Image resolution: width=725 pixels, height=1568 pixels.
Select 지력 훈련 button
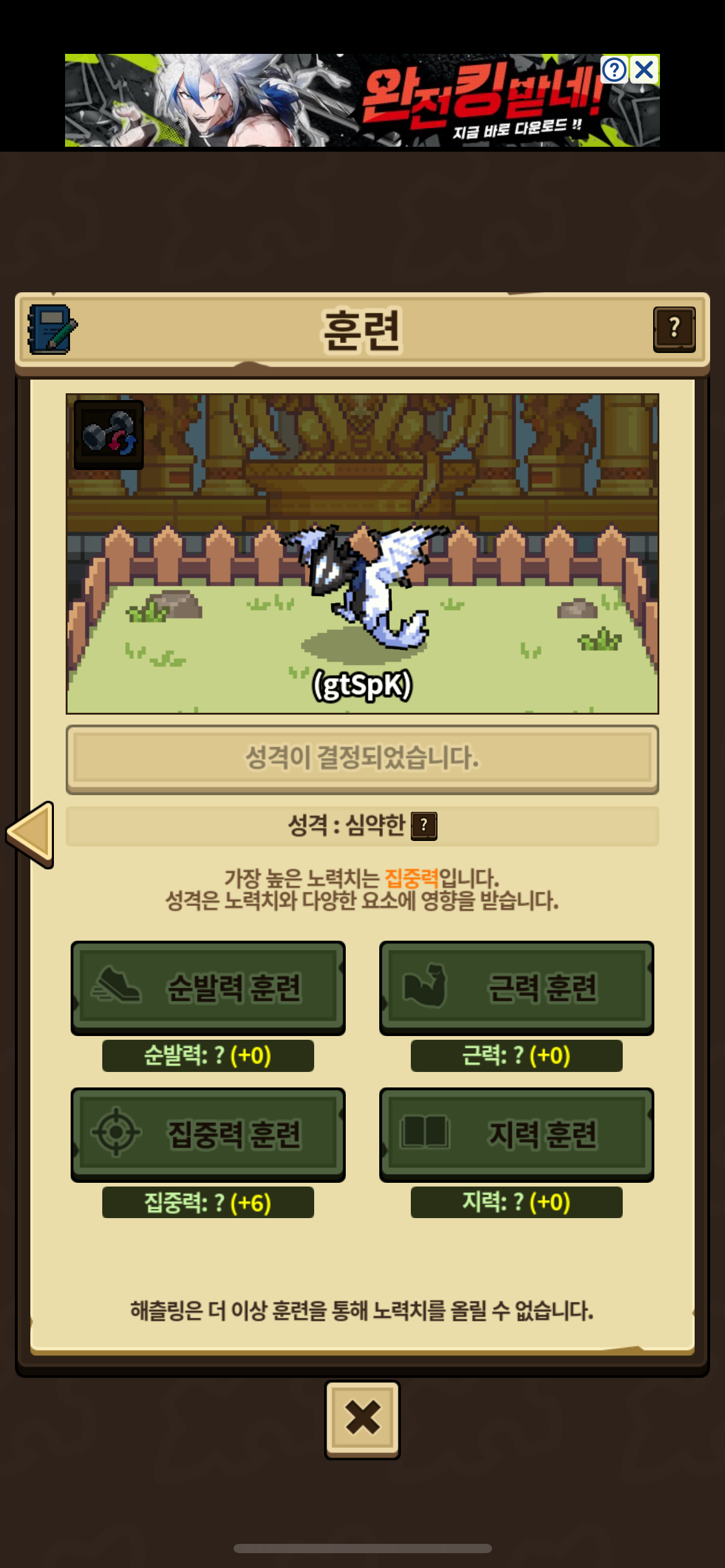click(517, 1135)
